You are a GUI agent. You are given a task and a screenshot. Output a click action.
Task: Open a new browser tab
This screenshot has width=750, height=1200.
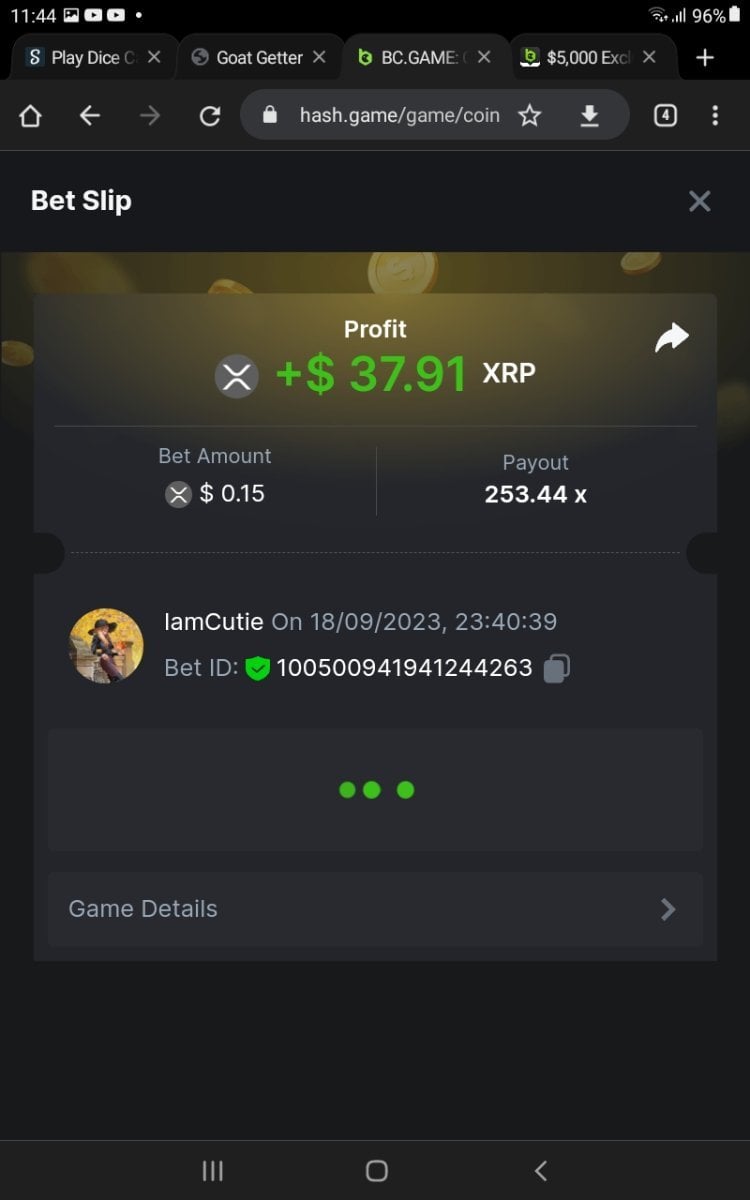tap(705, 58)
